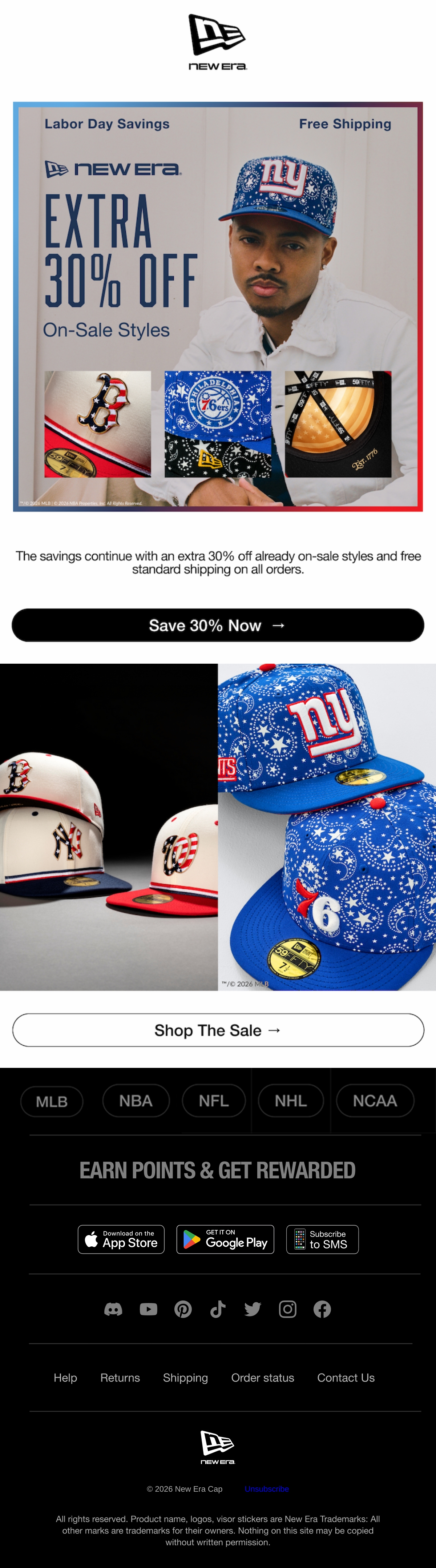Select the NBA league chip
436x1568 pixels.
click(x=136, y=1101)
